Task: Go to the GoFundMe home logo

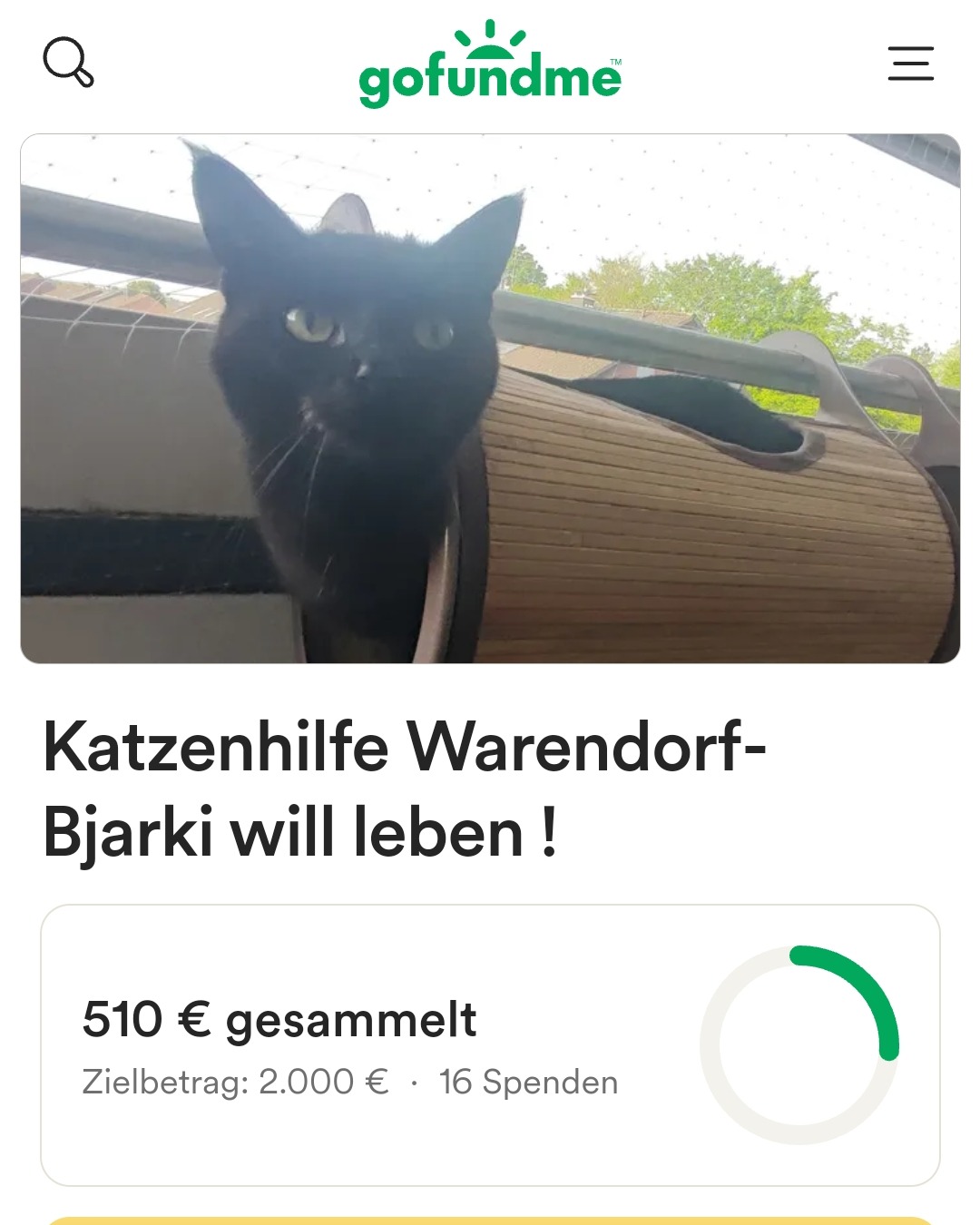Action: coord(490,65)
